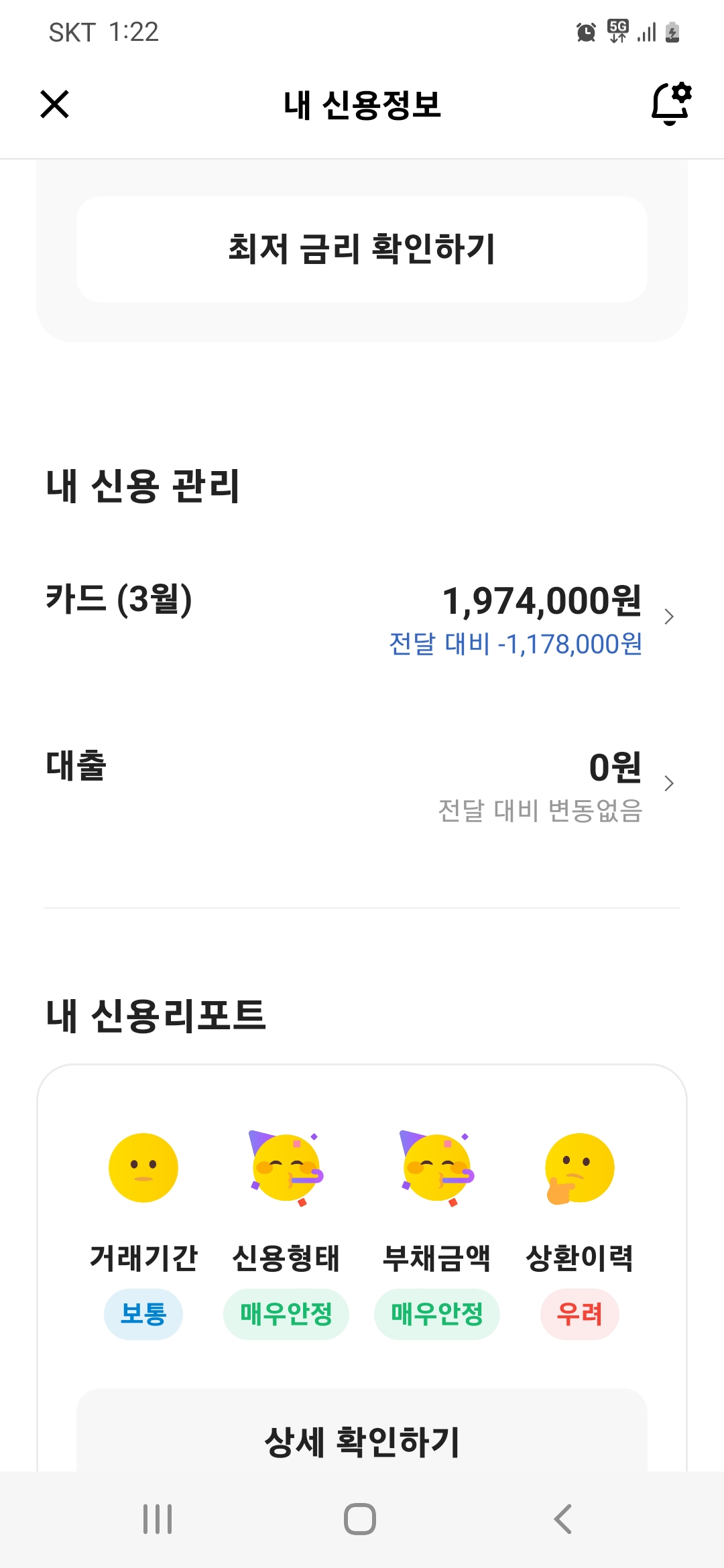Go to the system home screen
724x1568 pixels.
[x=360, y=1519]
